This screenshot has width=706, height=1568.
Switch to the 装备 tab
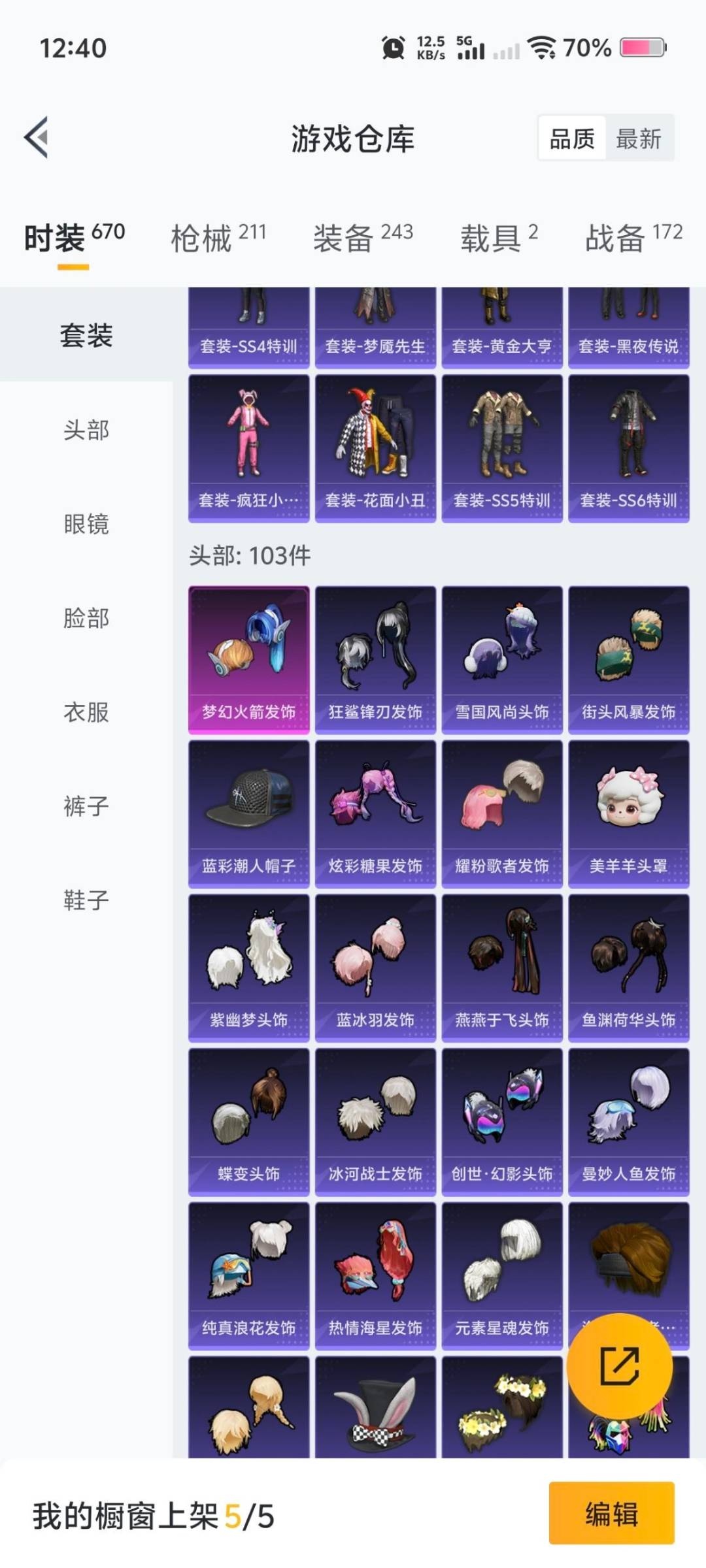[x=362, y=238]
